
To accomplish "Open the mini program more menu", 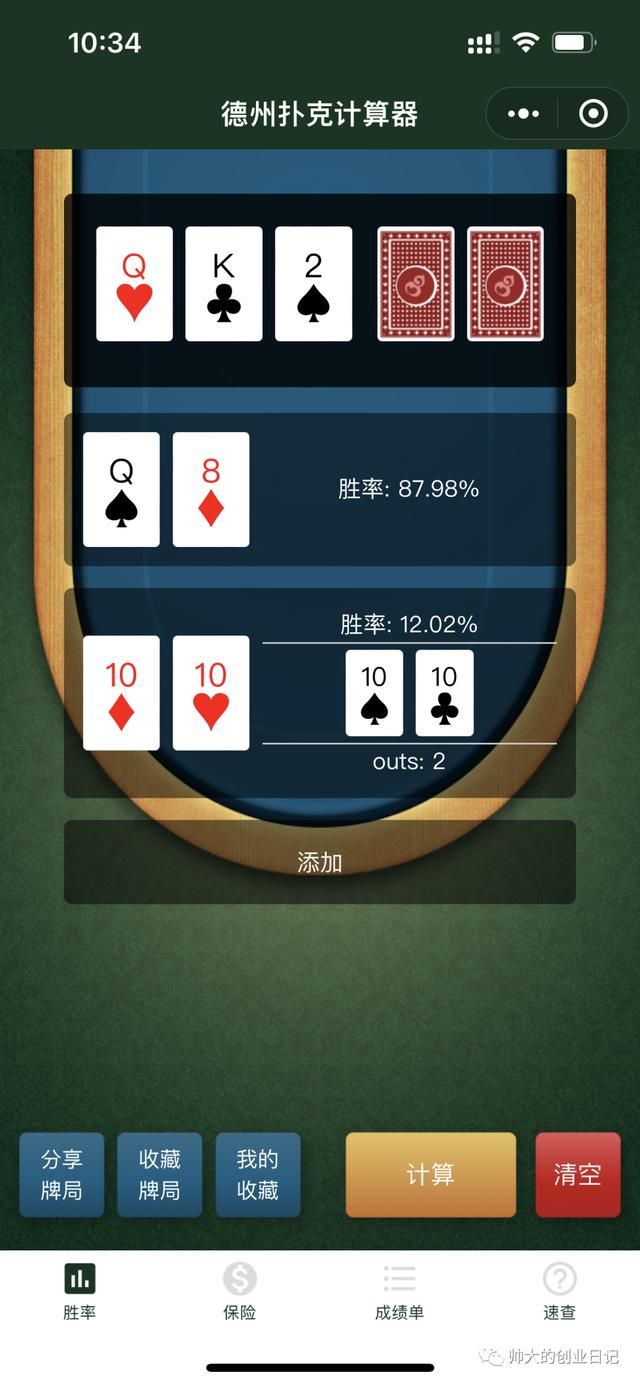I will click(x=523, y=114).
